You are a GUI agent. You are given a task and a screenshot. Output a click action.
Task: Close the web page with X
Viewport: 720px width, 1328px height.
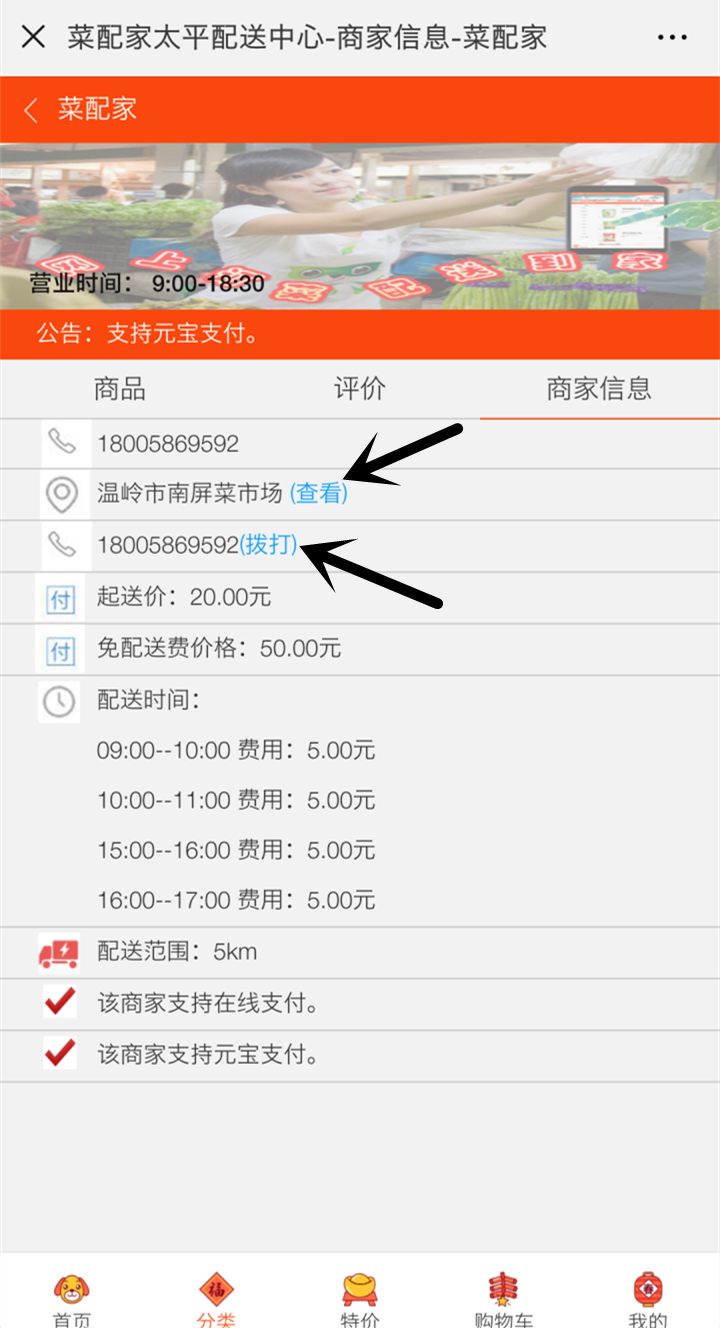point(33,38)
